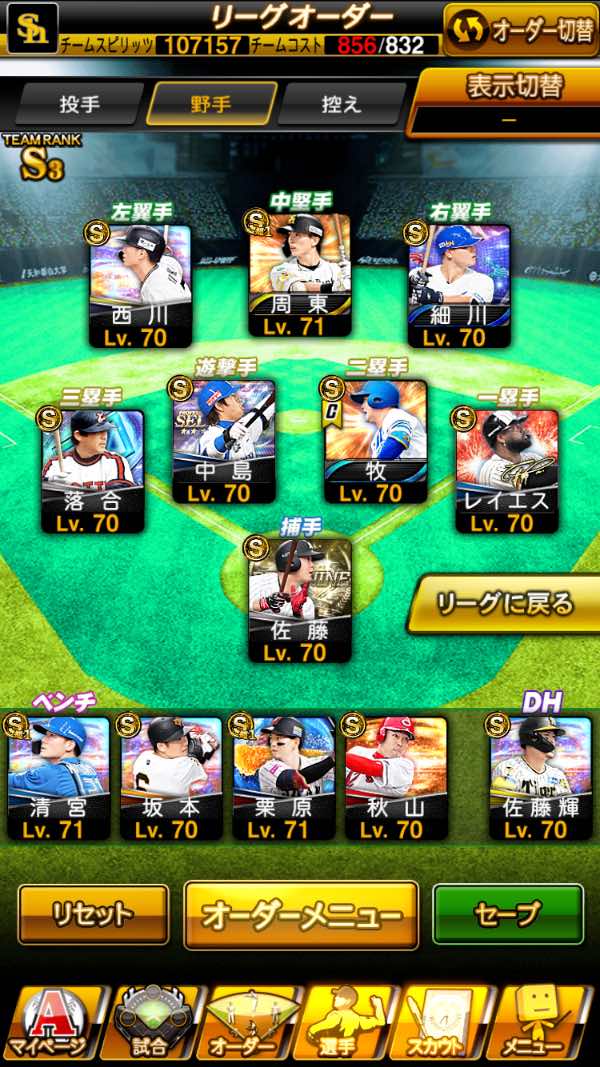Screen dimensions: 600x1067
Task: Select third baseman card 落合
Action: [x=93, y=468]
